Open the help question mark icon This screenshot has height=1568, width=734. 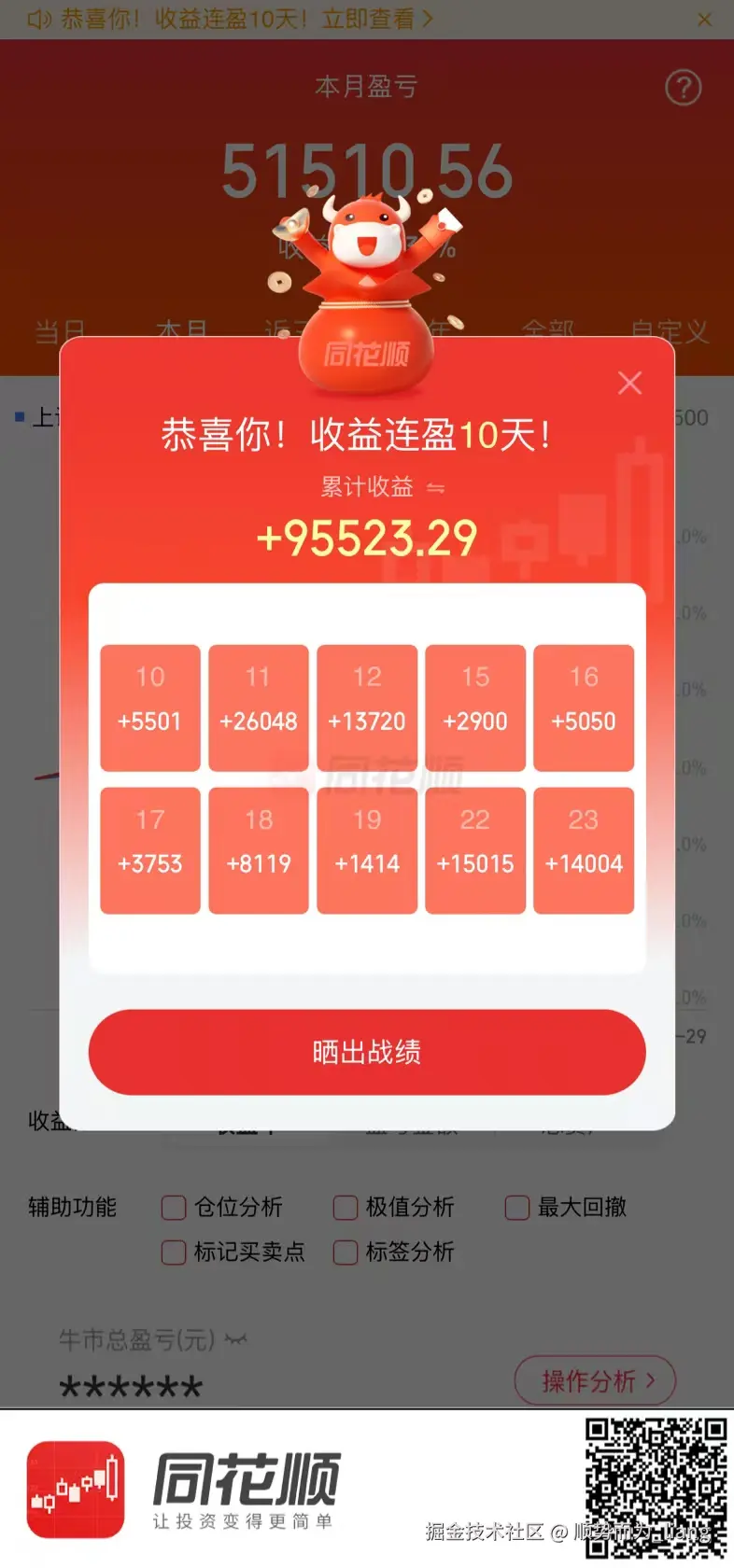click(x=684, y=88)
